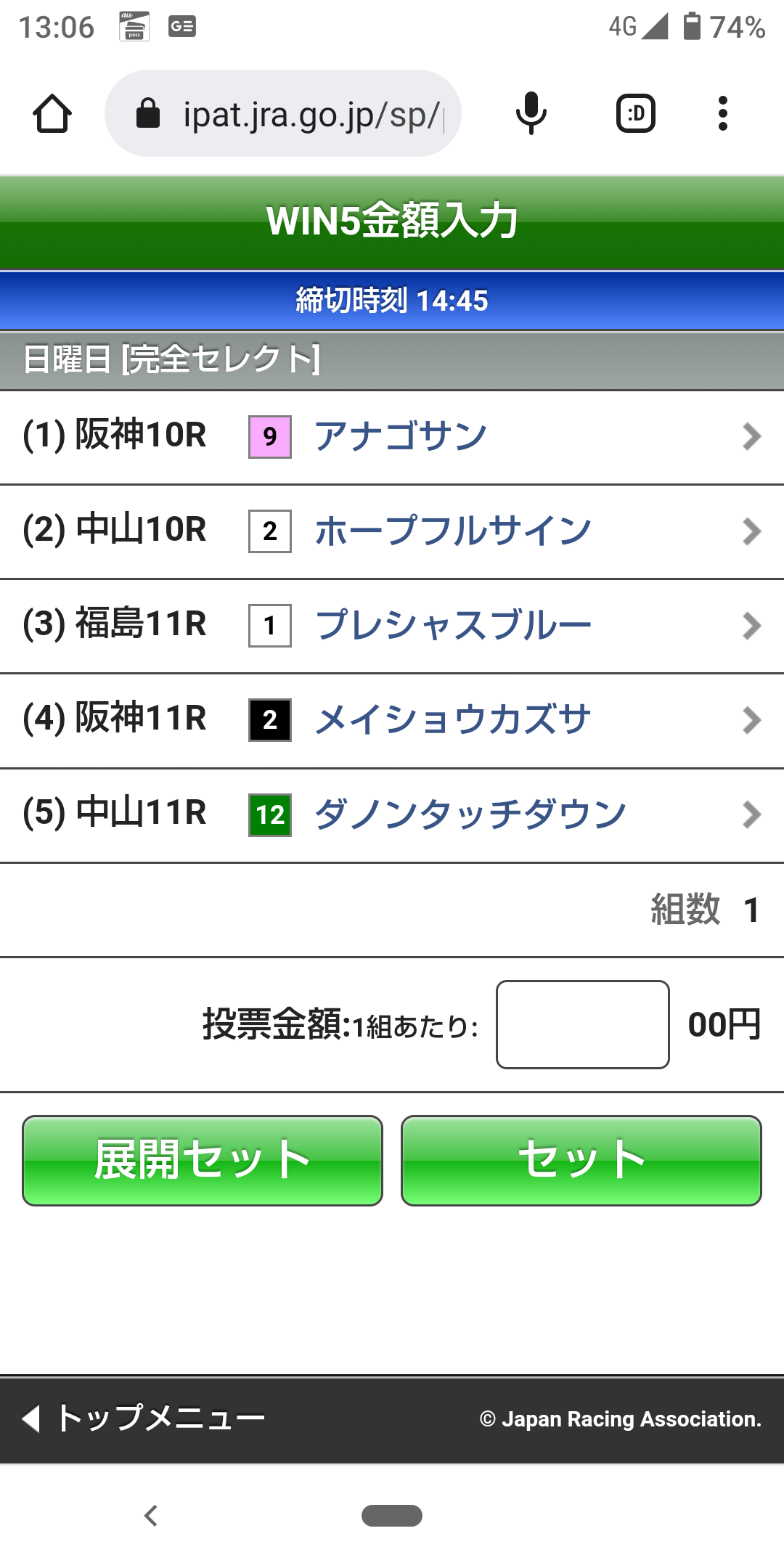
Task: Go back with the system back arrow
Action: [x=151, y=1515]
